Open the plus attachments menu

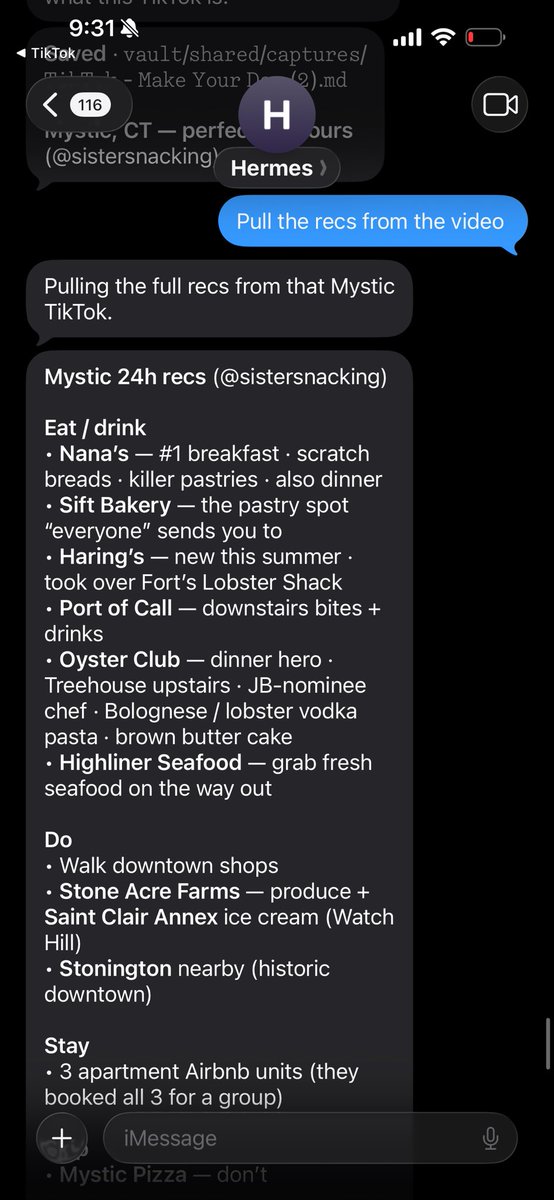62,1137
